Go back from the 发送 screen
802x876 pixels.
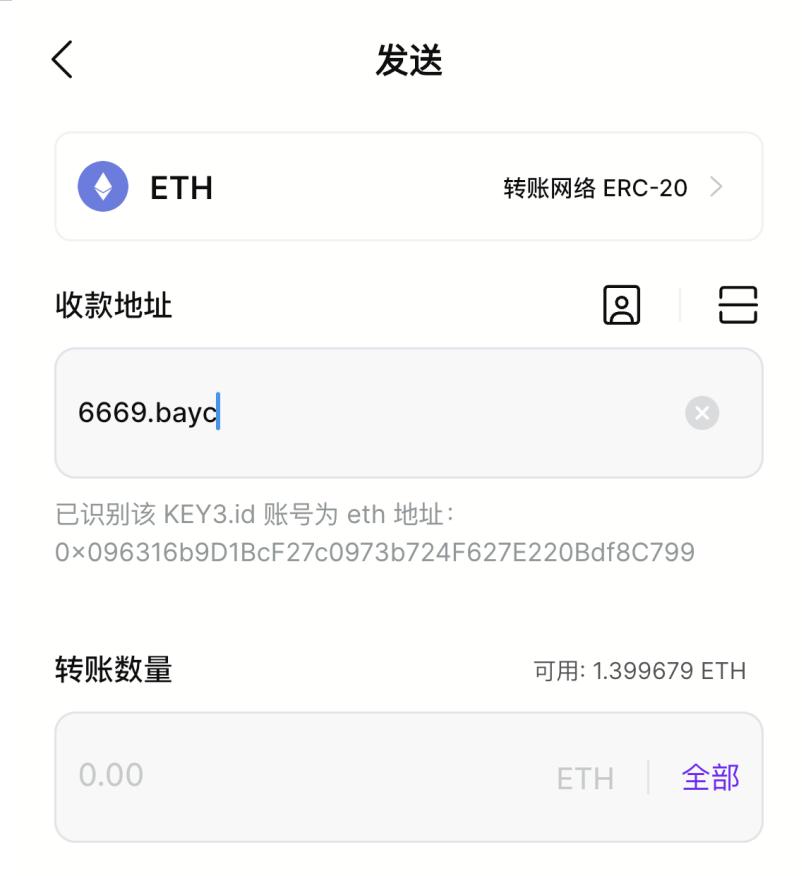[x=62, y=61]
